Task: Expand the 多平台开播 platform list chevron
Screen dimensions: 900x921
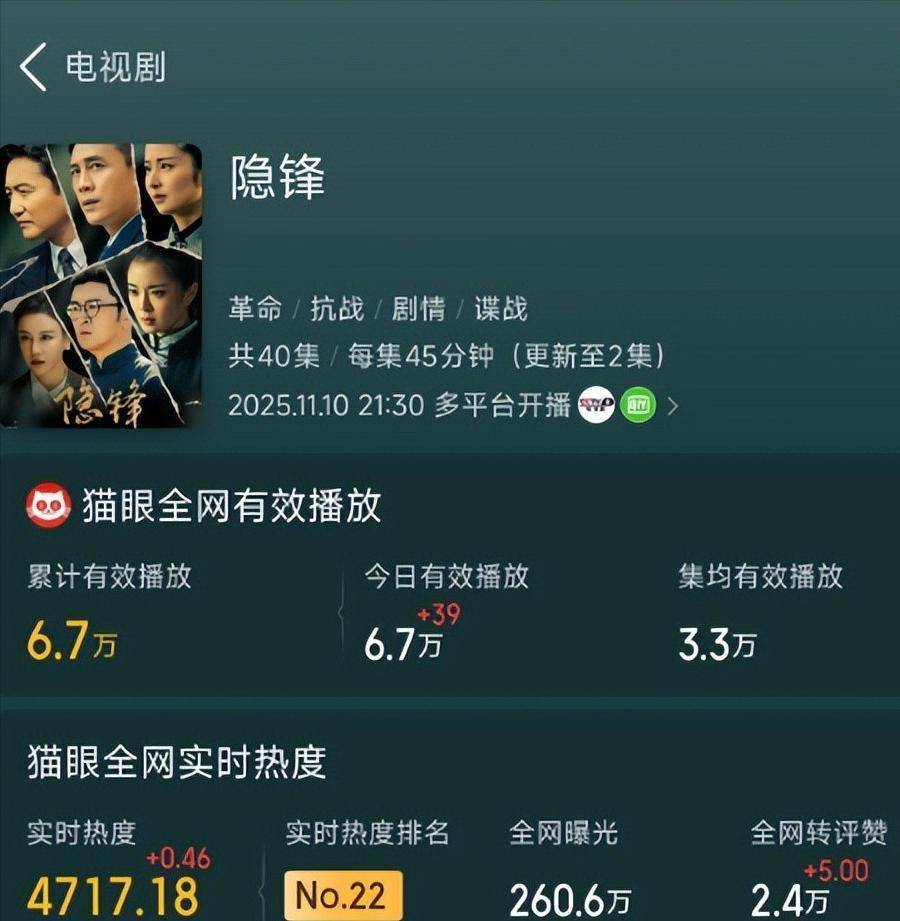Action: pyautogui.click(x=673, y=406)
